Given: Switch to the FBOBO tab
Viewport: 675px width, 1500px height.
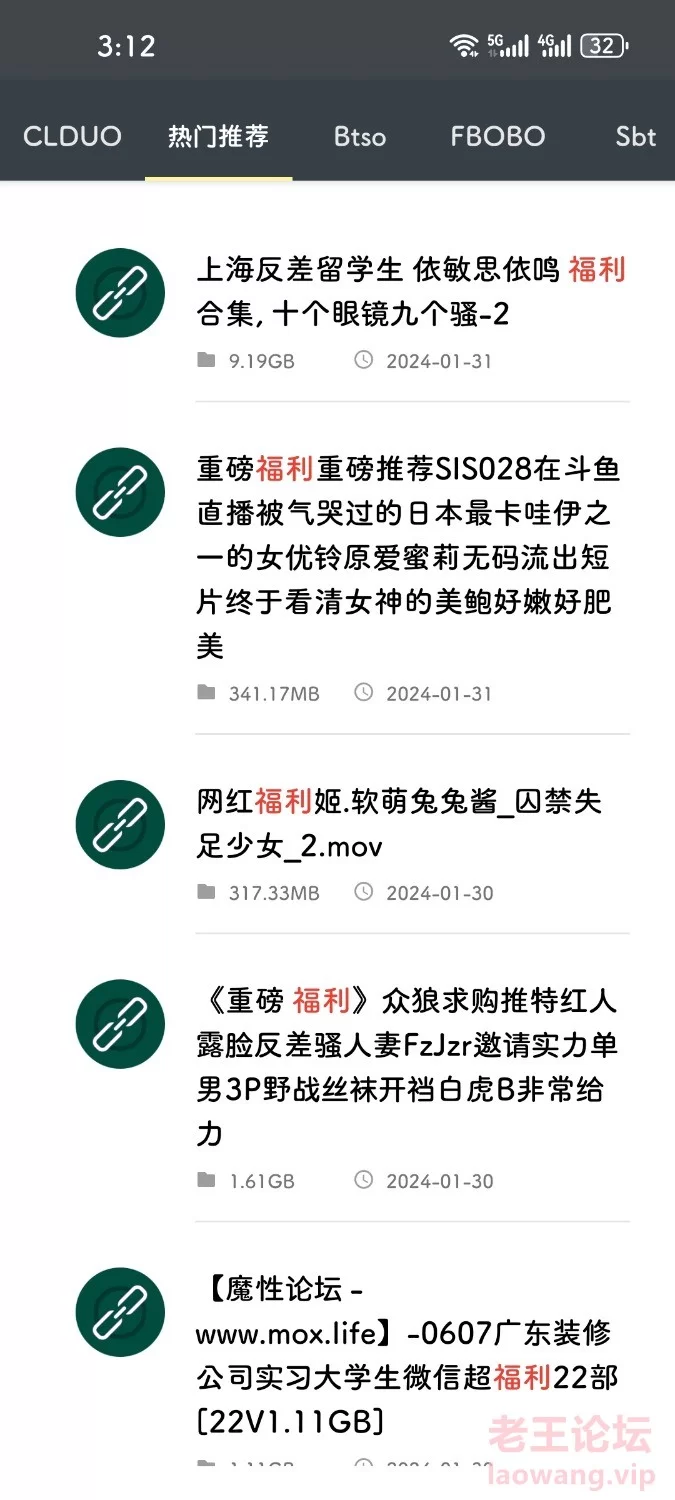Looking at the screenshot, I should 498,136.
